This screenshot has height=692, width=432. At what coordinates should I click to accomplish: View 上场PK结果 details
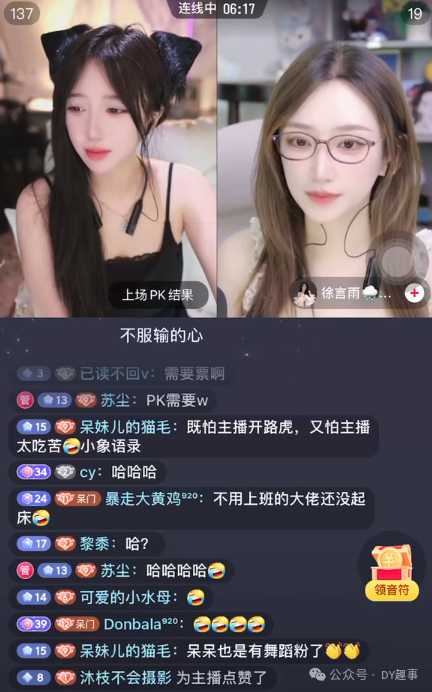[158, 295]
